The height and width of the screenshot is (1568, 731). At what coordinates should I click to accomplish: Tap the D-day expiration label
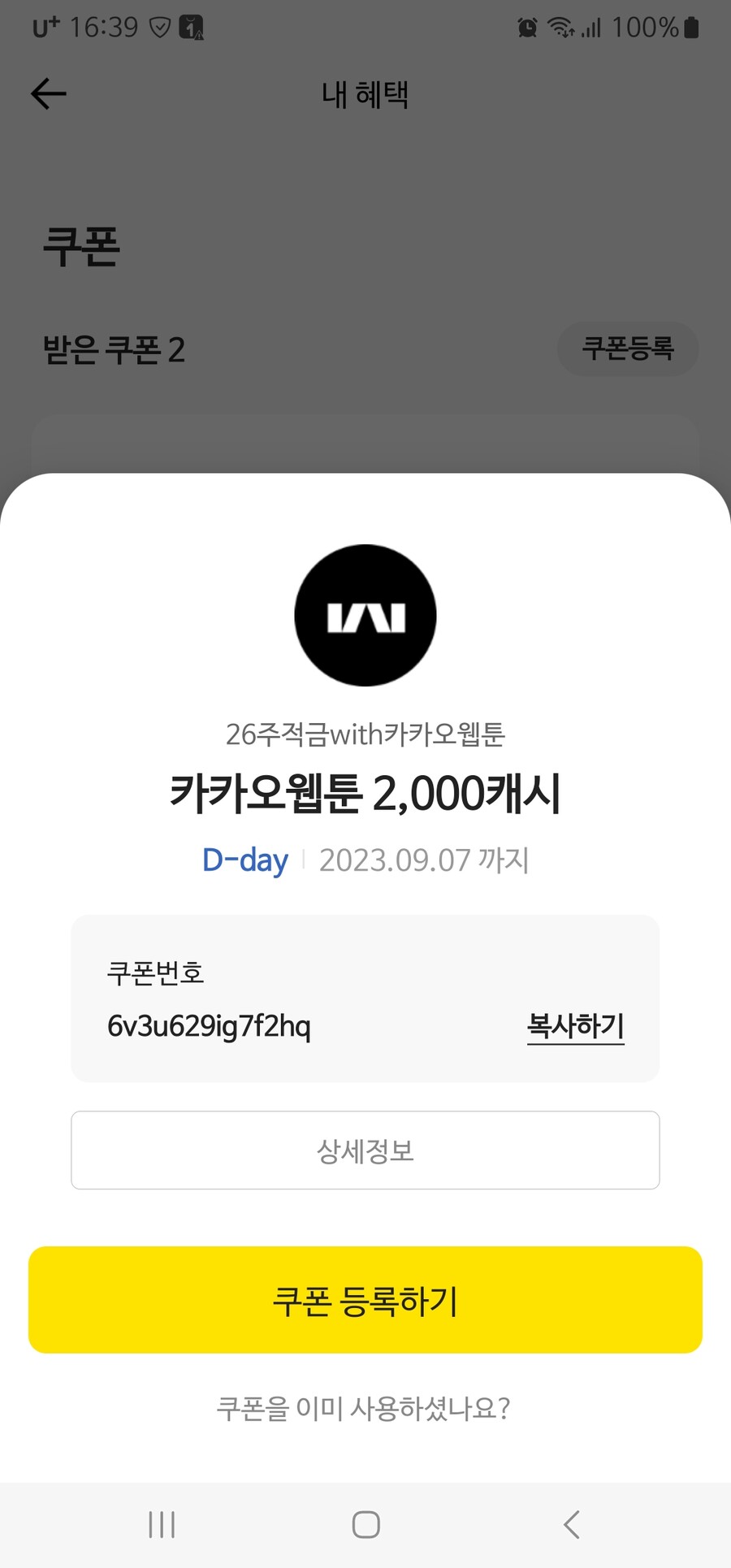[245, 860]
